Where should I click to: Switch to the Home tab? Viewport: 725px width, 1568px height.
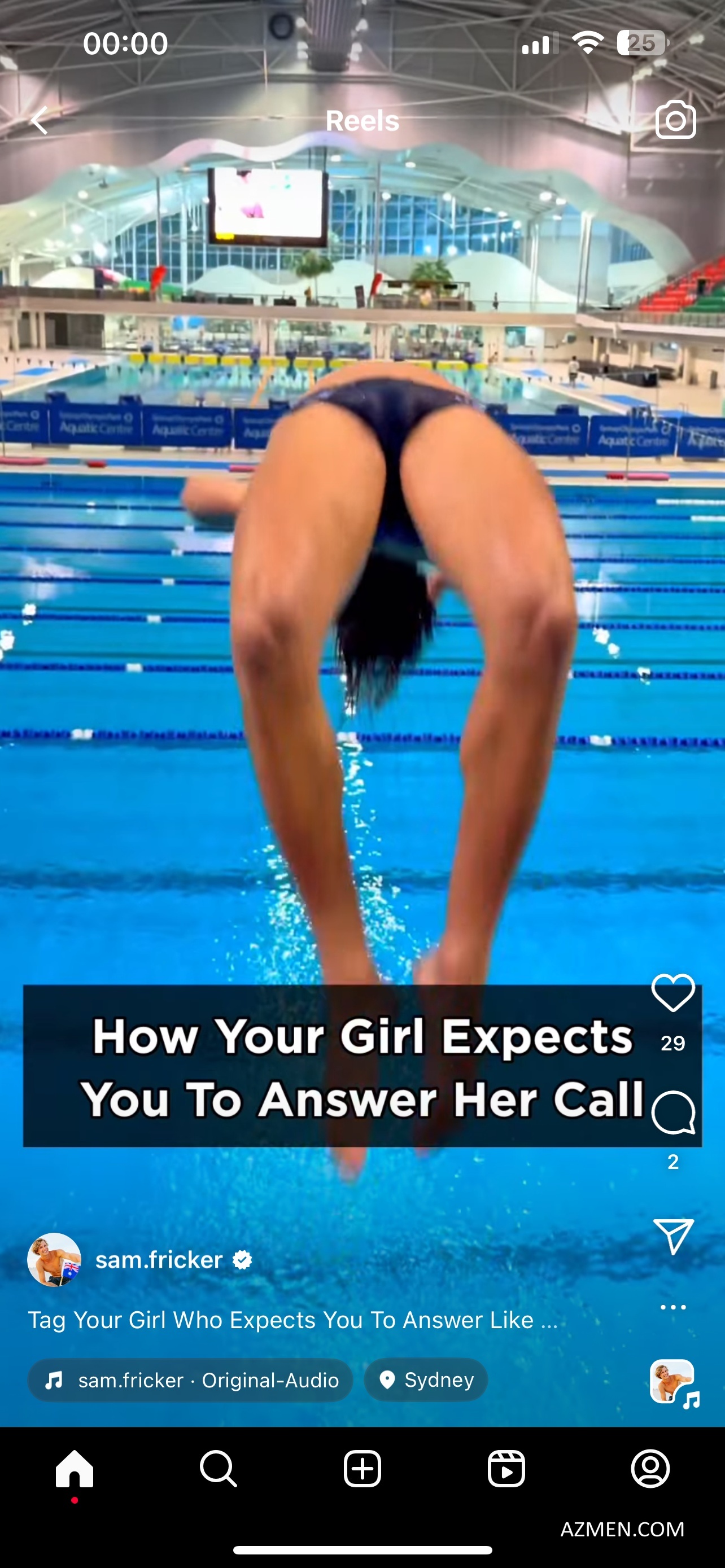[75, 1469]
